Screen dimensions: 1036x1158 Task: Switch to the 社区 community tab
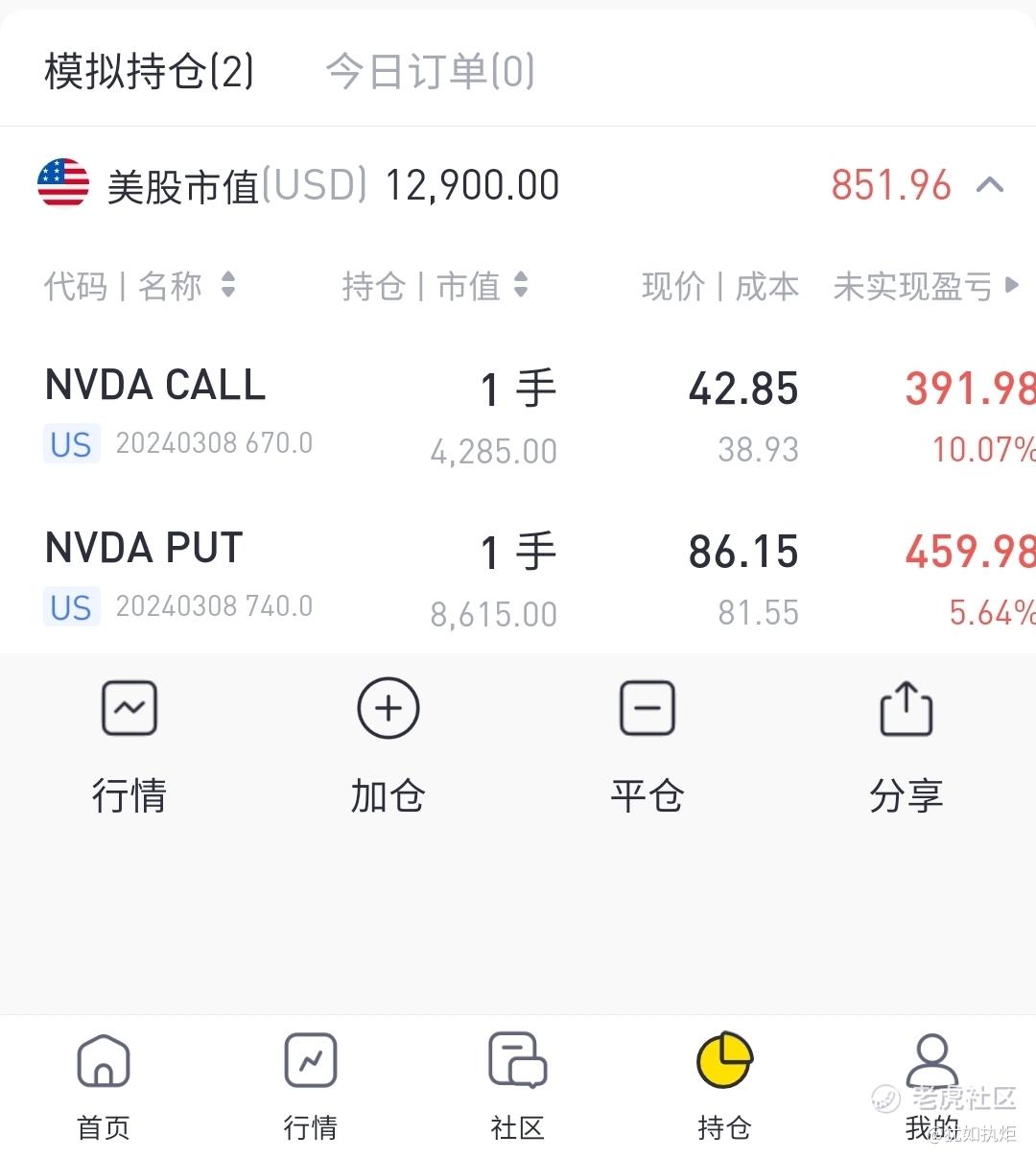tap(518, 1086)
